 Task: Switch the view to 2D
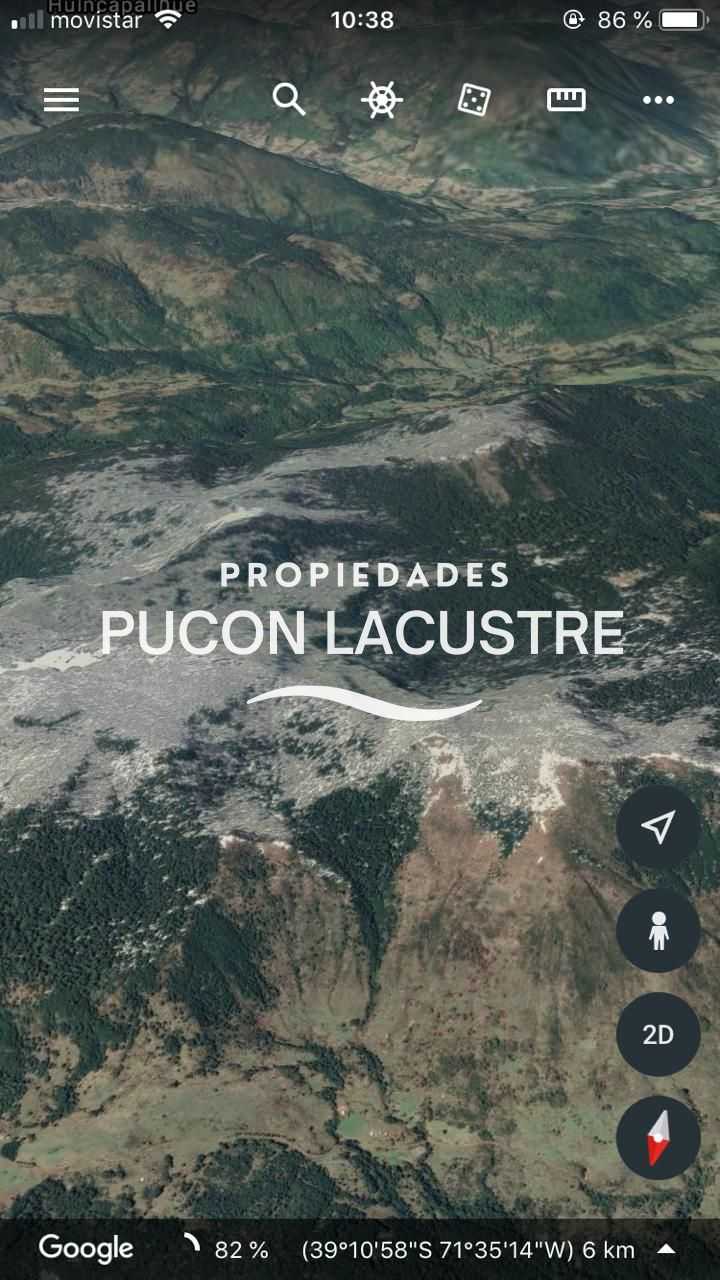coord(657,1035)
